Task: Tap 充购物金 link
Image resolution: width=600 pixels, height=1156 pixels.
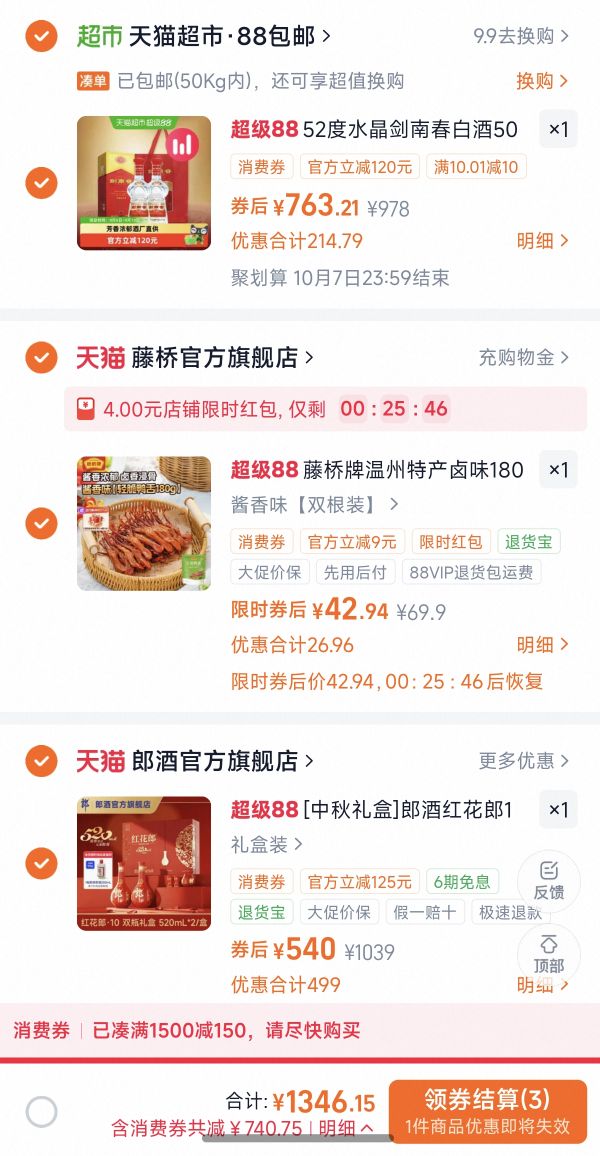Action: click(524, 358)
